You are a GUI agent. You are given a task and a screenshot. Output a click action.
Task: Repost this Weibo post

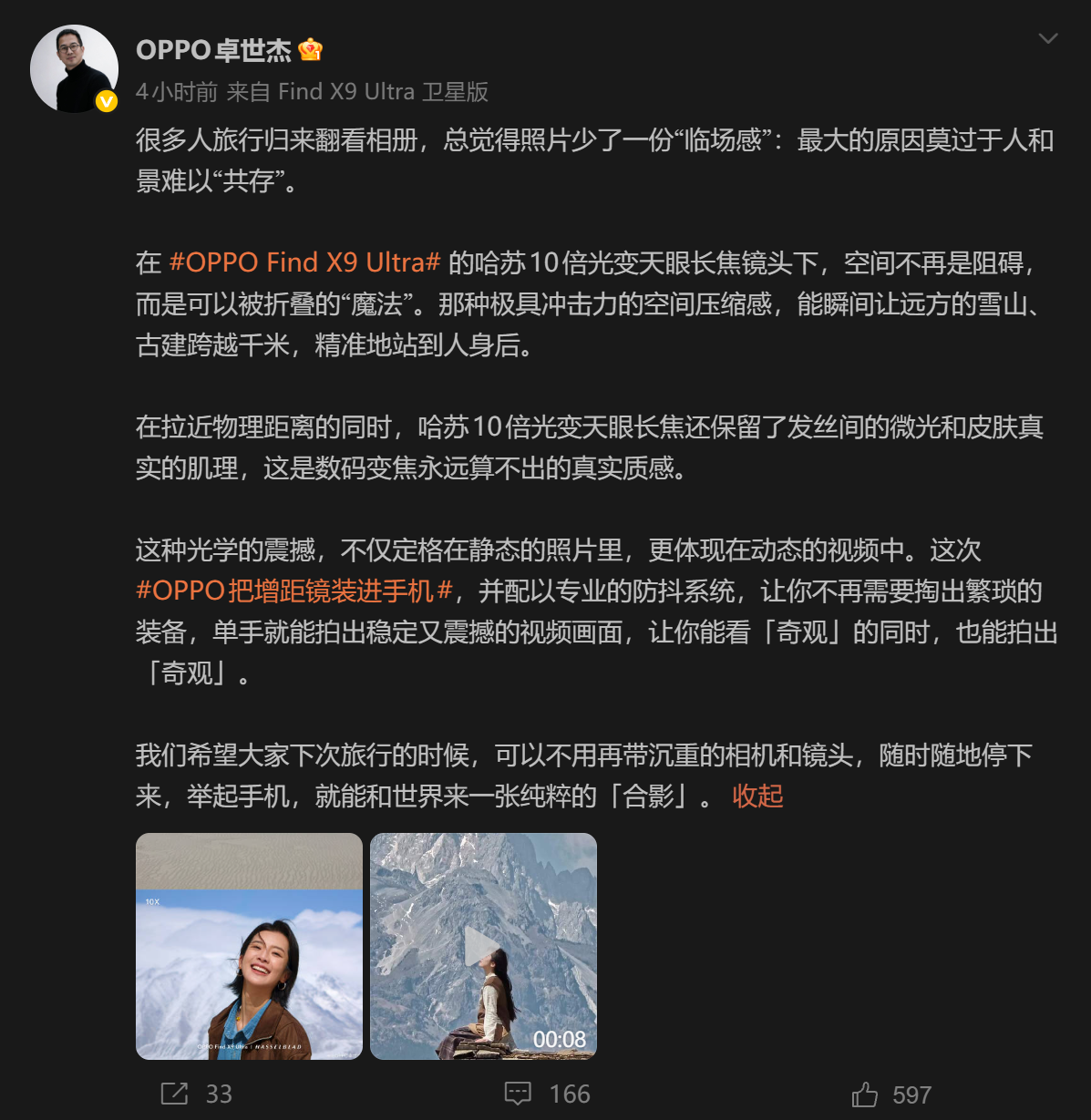point(196,1094)
